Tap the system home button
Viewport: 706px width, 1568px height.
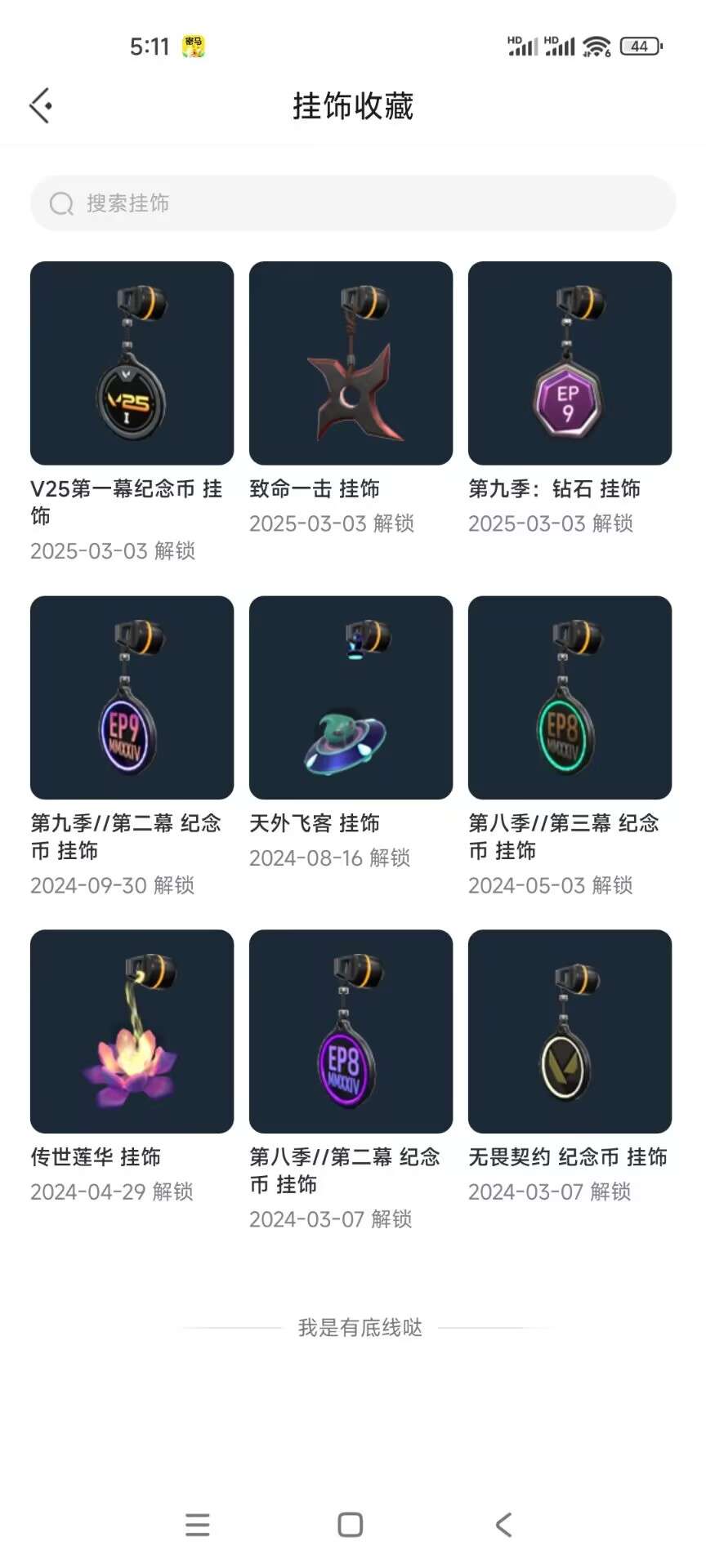[351, 1525]
